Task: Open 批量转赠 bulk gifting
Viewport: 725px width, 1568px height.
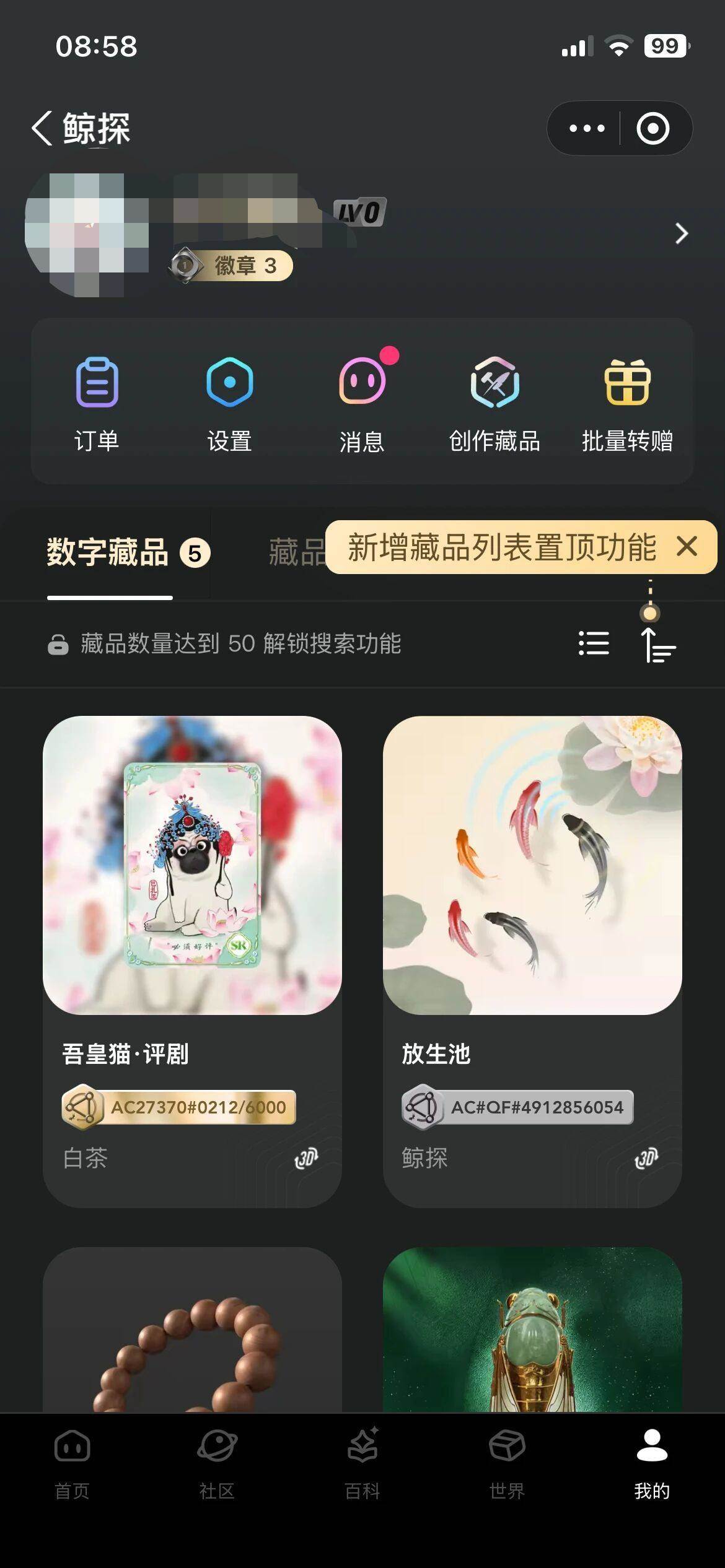Action: tap(627, 404)
